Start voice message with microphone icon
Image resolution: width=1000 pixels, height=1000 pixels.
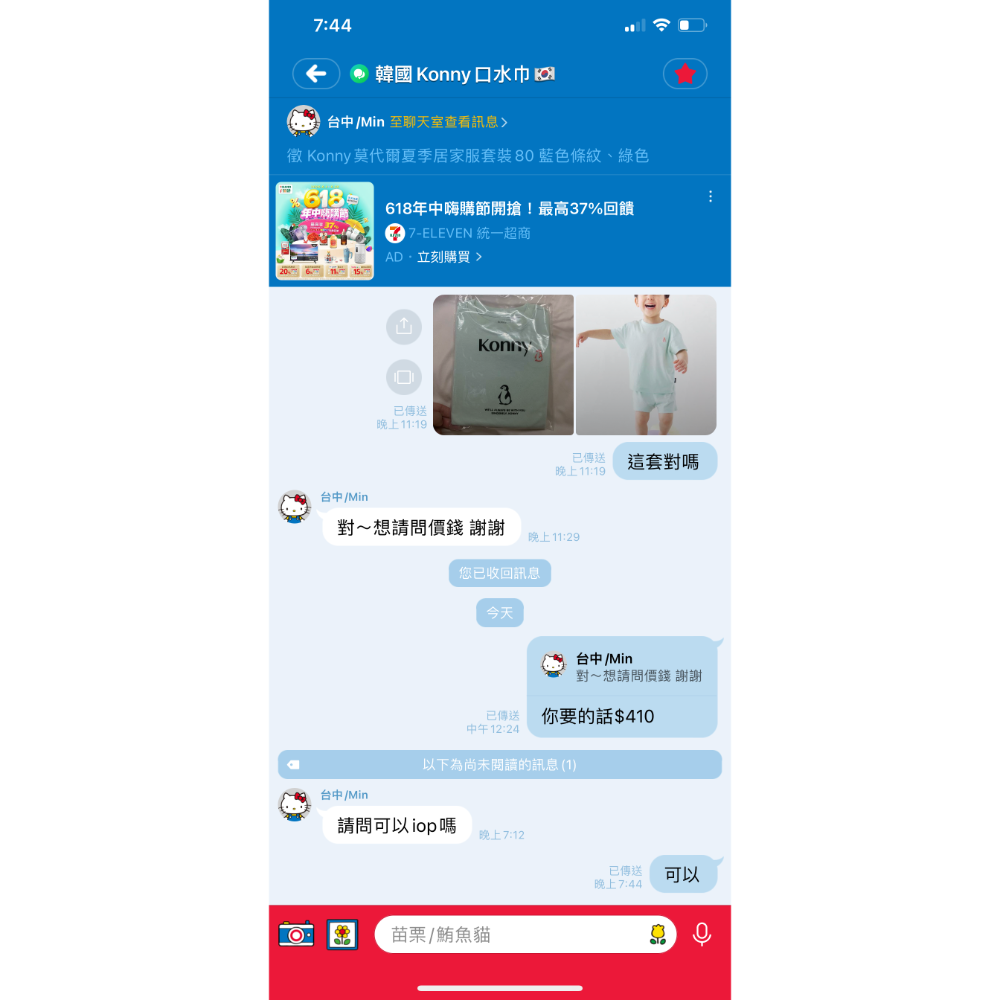[x=702, y=935]
